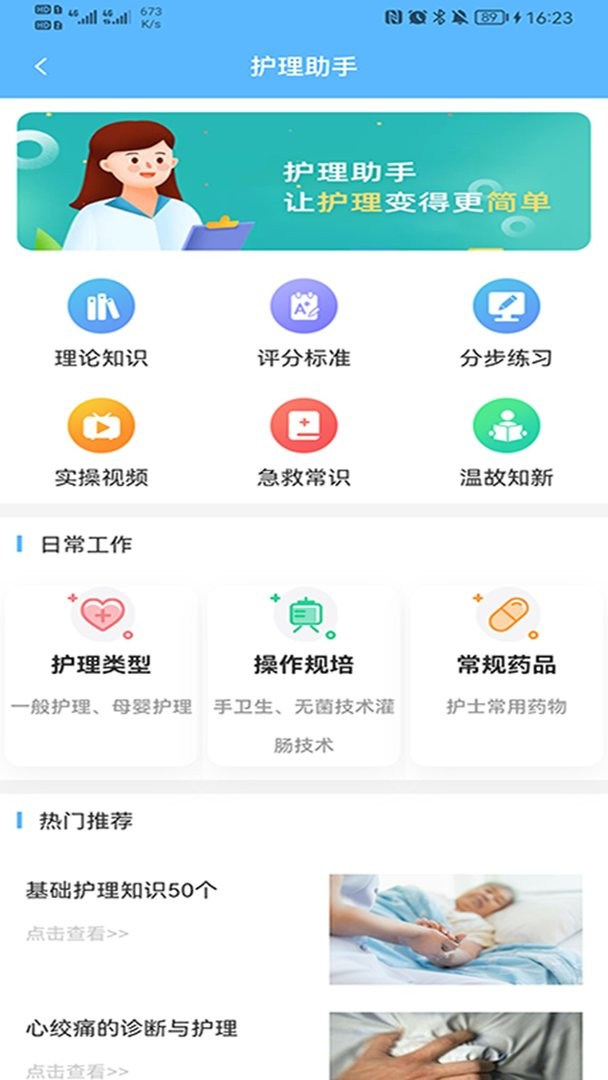
Task: Open 理论知识 section
Action: 101,324
